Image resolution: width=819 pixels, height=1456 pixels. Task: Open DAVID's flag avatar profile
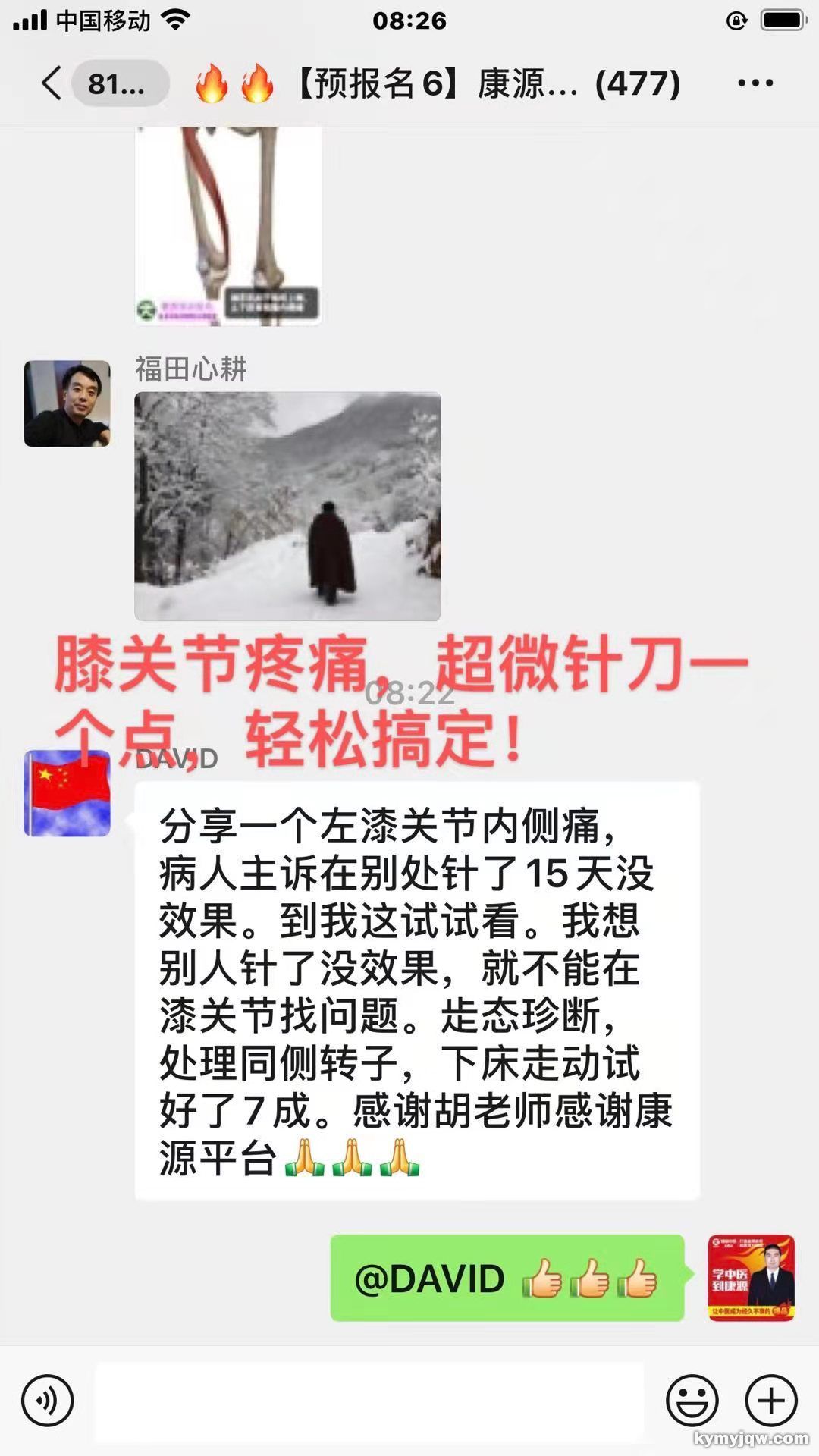coord(67,793)
